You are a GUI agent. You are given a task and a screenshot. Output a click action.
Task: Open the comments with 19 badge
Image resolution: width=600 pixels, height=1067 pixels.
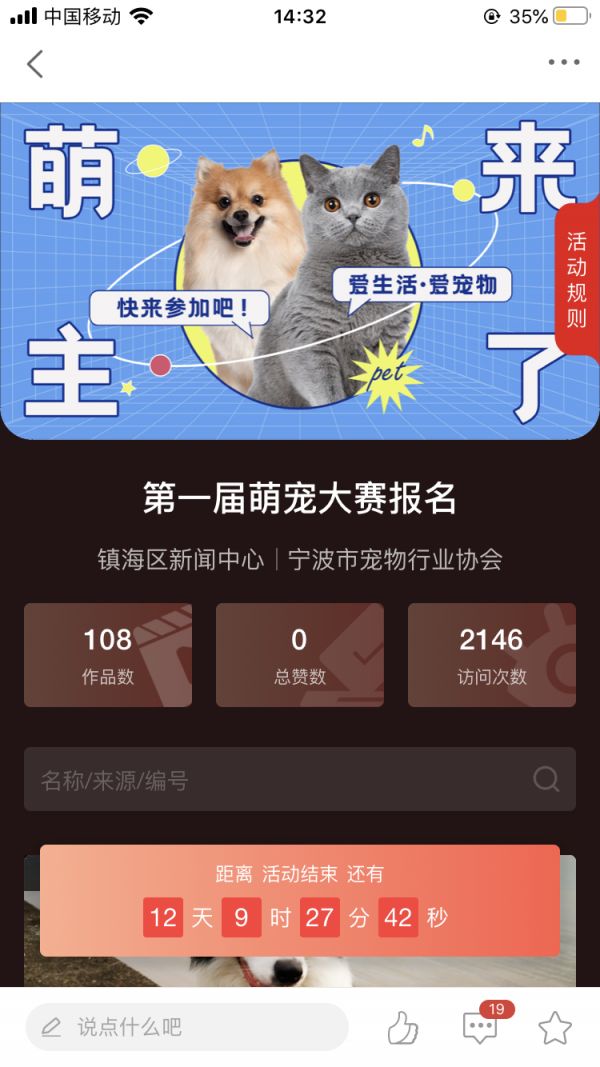481,1027
